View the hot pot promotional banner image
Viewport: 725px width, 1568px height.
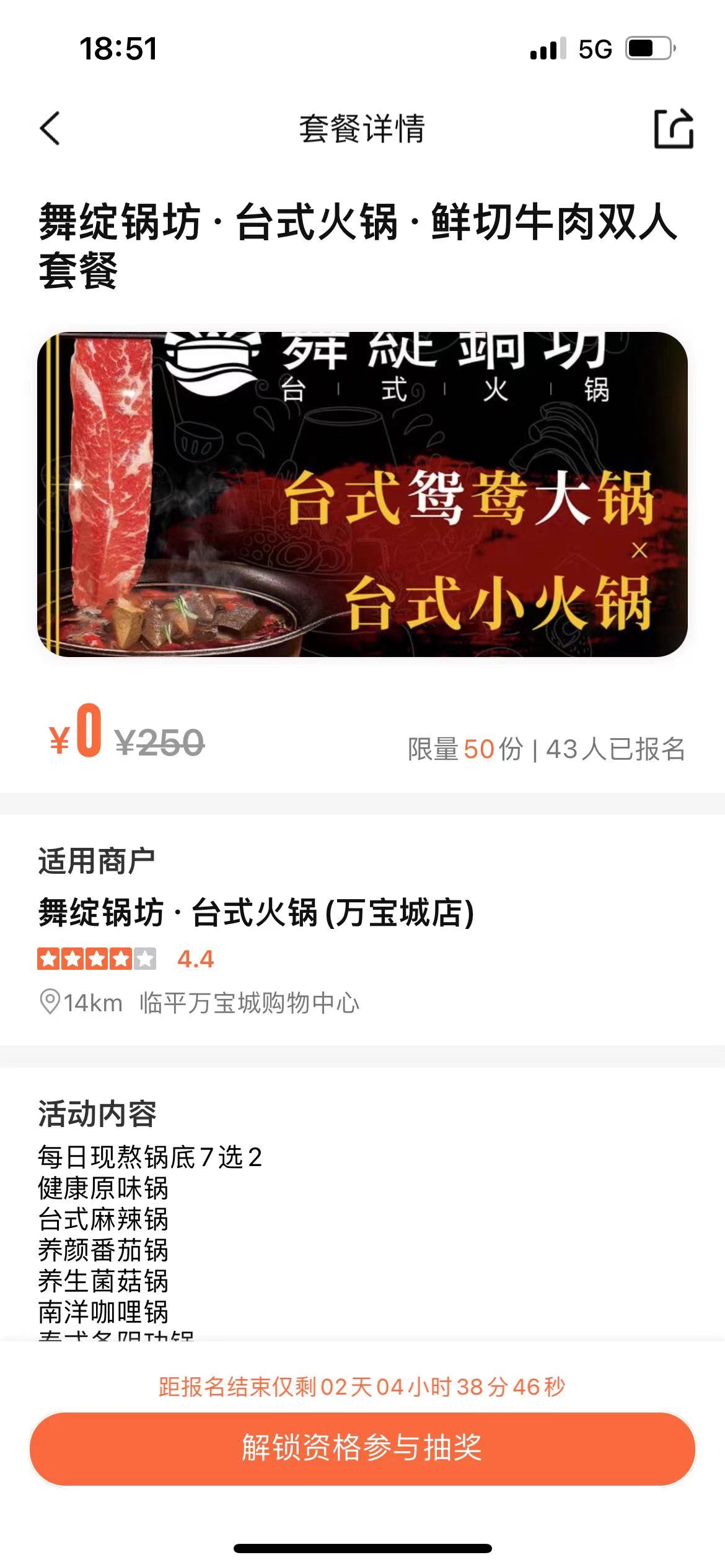pos(362,494)
